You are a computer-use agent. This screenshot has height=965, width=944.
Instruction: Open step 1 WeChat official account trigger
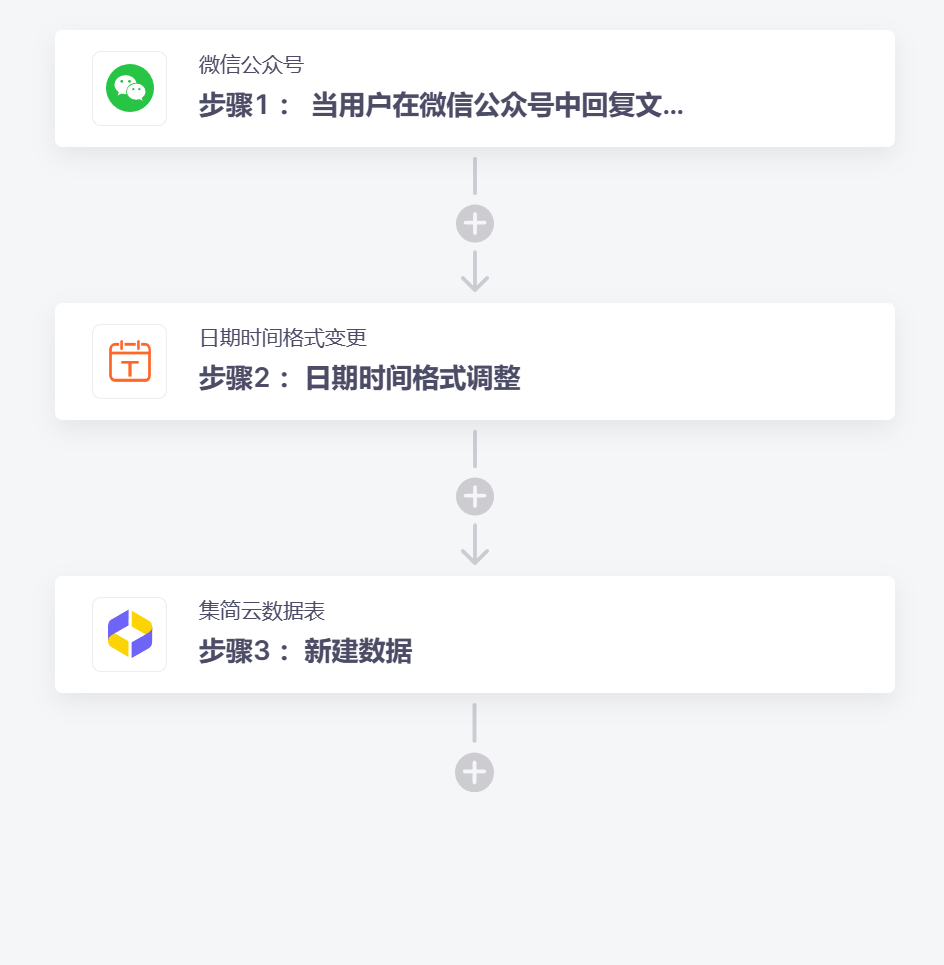point(474,89)
